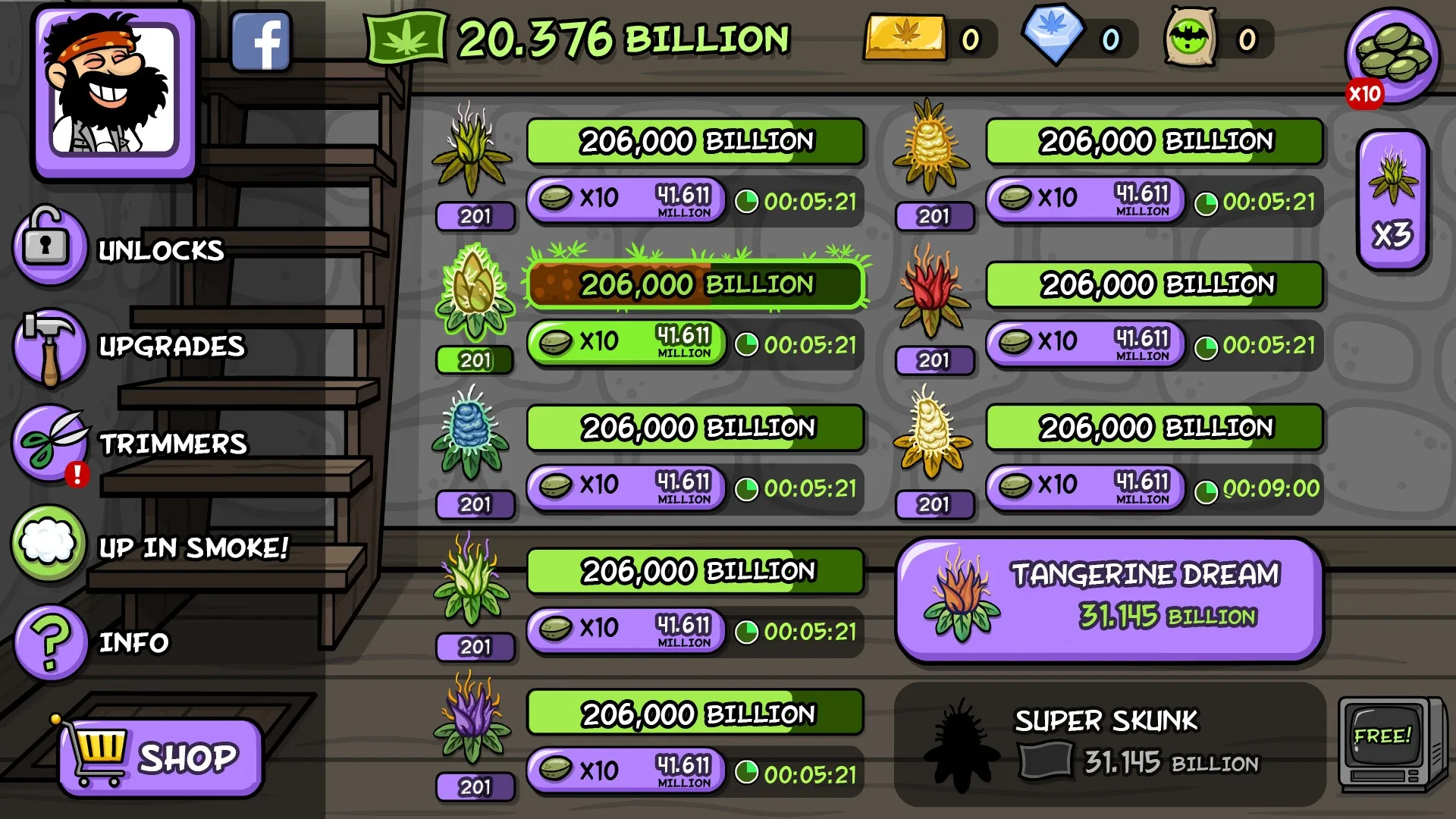The image size is (1456, 819).
Task: Toggle the x10 seed multiplier button
Action: click(1392, 57)
